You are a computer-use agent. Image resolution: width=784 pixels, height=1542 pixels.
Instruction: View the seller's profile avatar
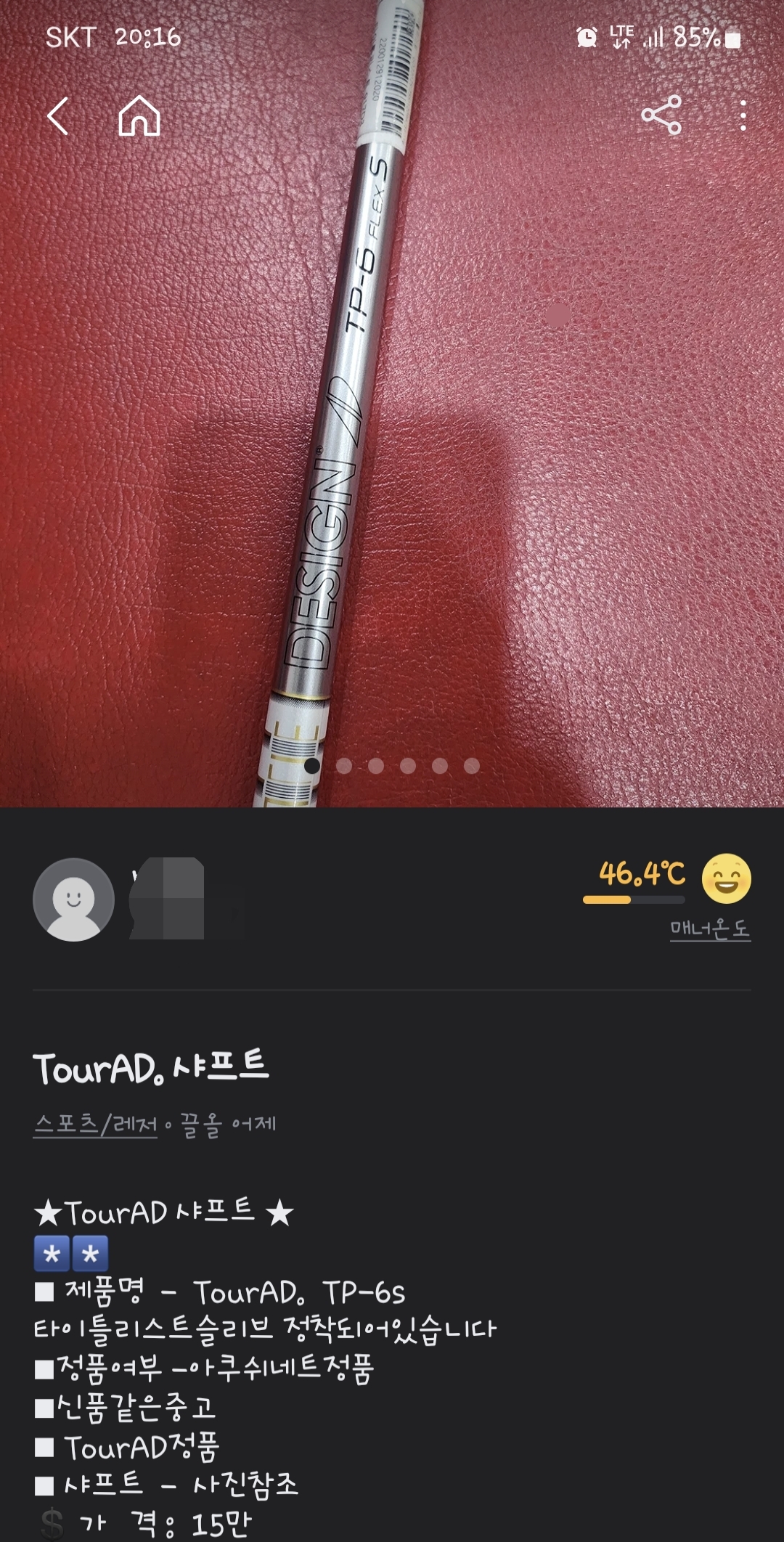73,899
